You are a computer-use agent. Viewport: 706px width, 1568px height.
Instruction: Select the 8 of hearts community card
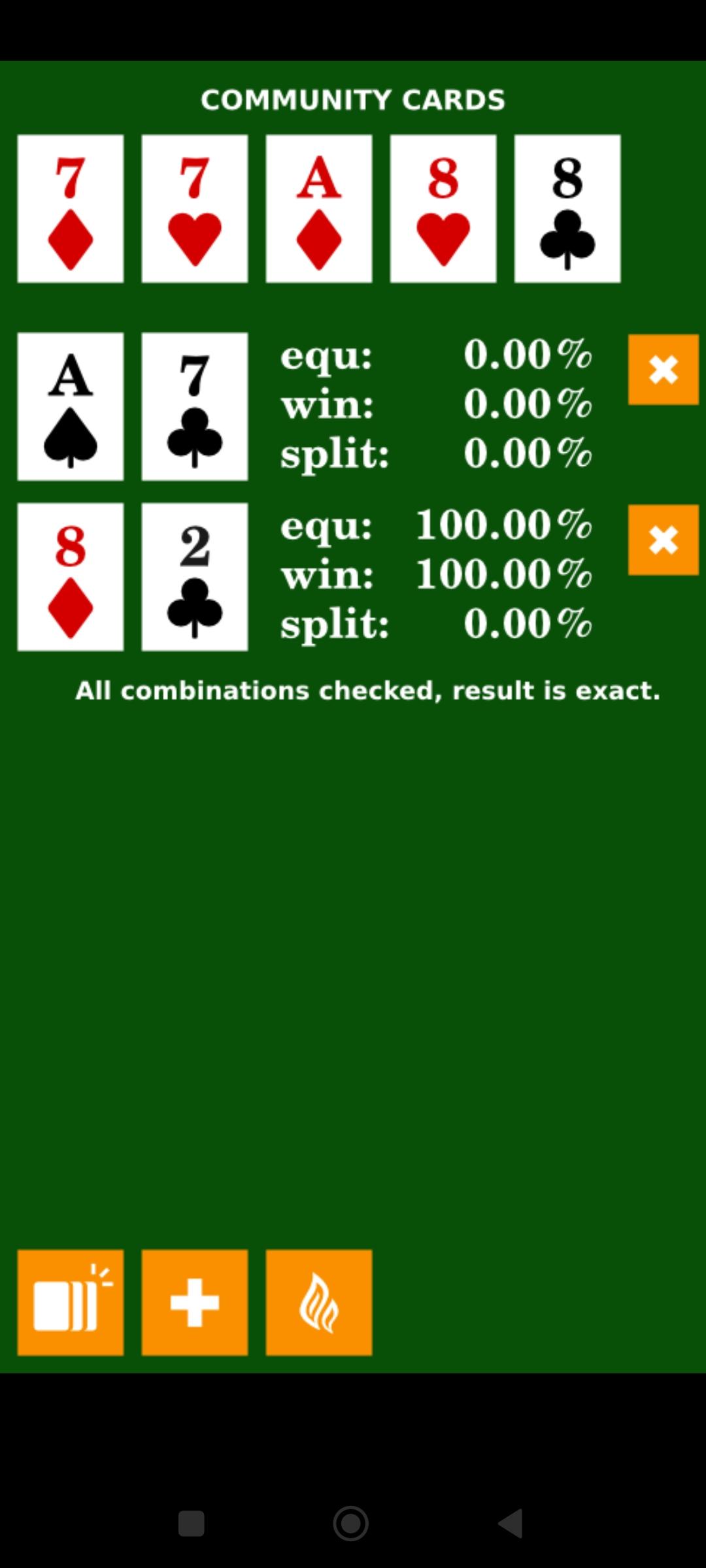(x=443, y=209)
